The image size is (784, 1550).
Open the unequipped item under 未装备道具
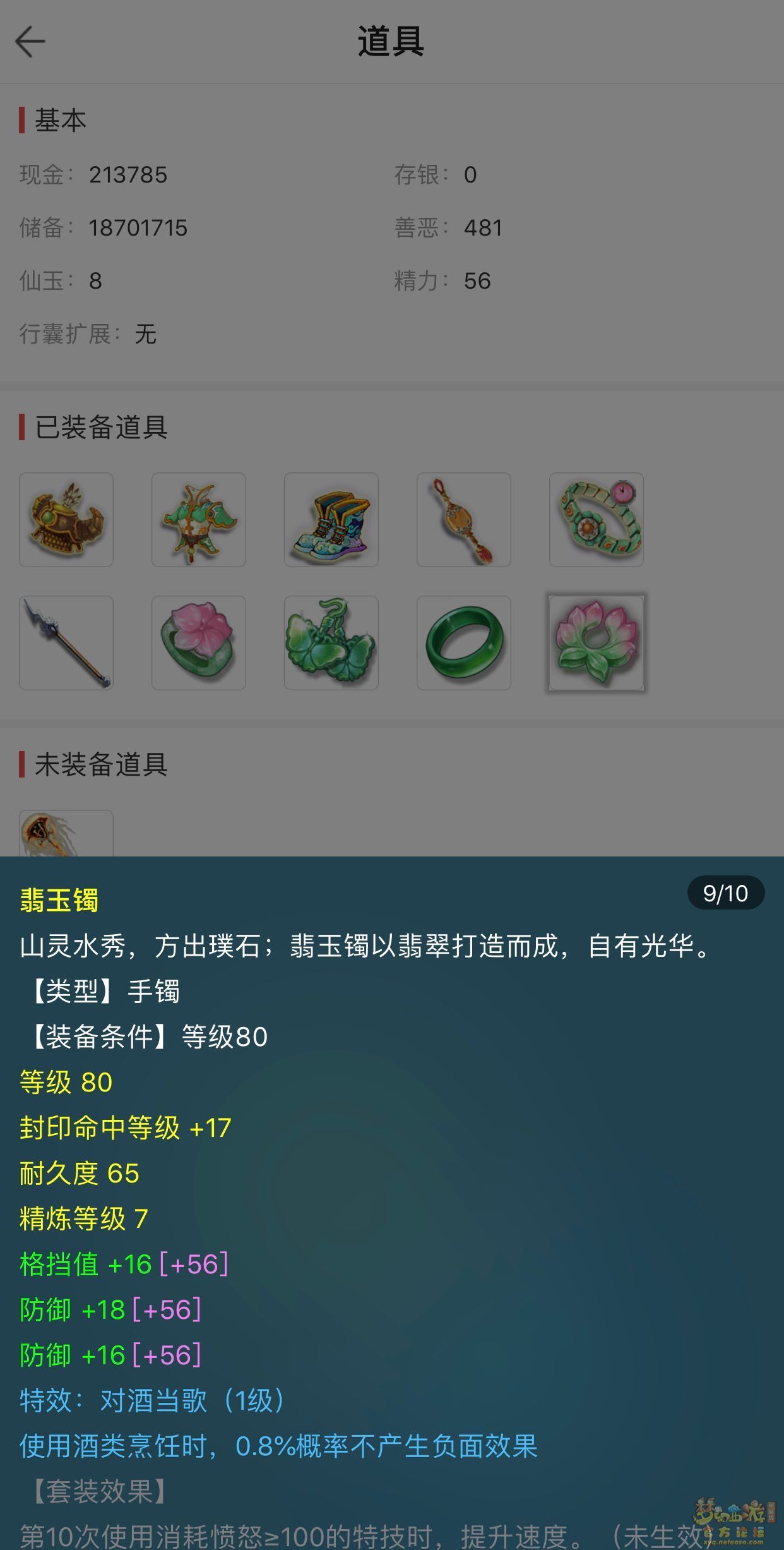click(66, 834)
